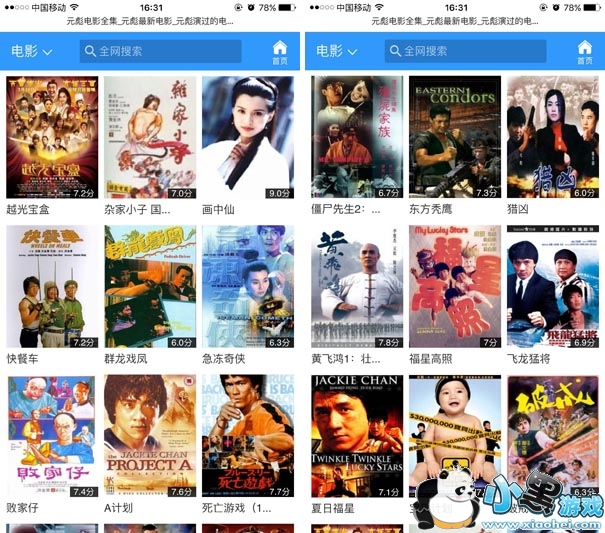Screen dimensions: 605x533
Task: Open the 福星高照 movie
Action: 454,286
